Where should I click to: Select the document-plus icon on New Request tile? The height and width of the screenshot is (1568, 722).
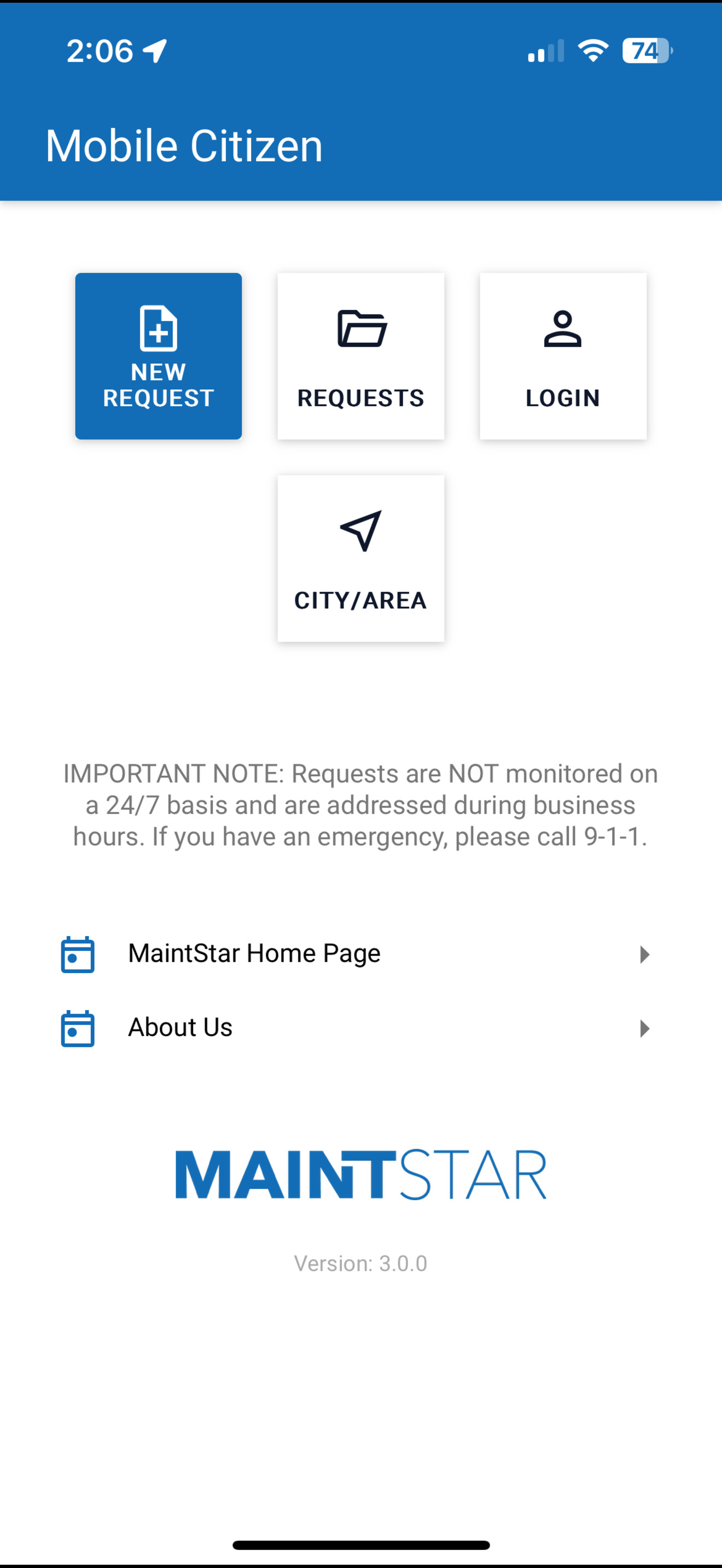pos(158,329)
